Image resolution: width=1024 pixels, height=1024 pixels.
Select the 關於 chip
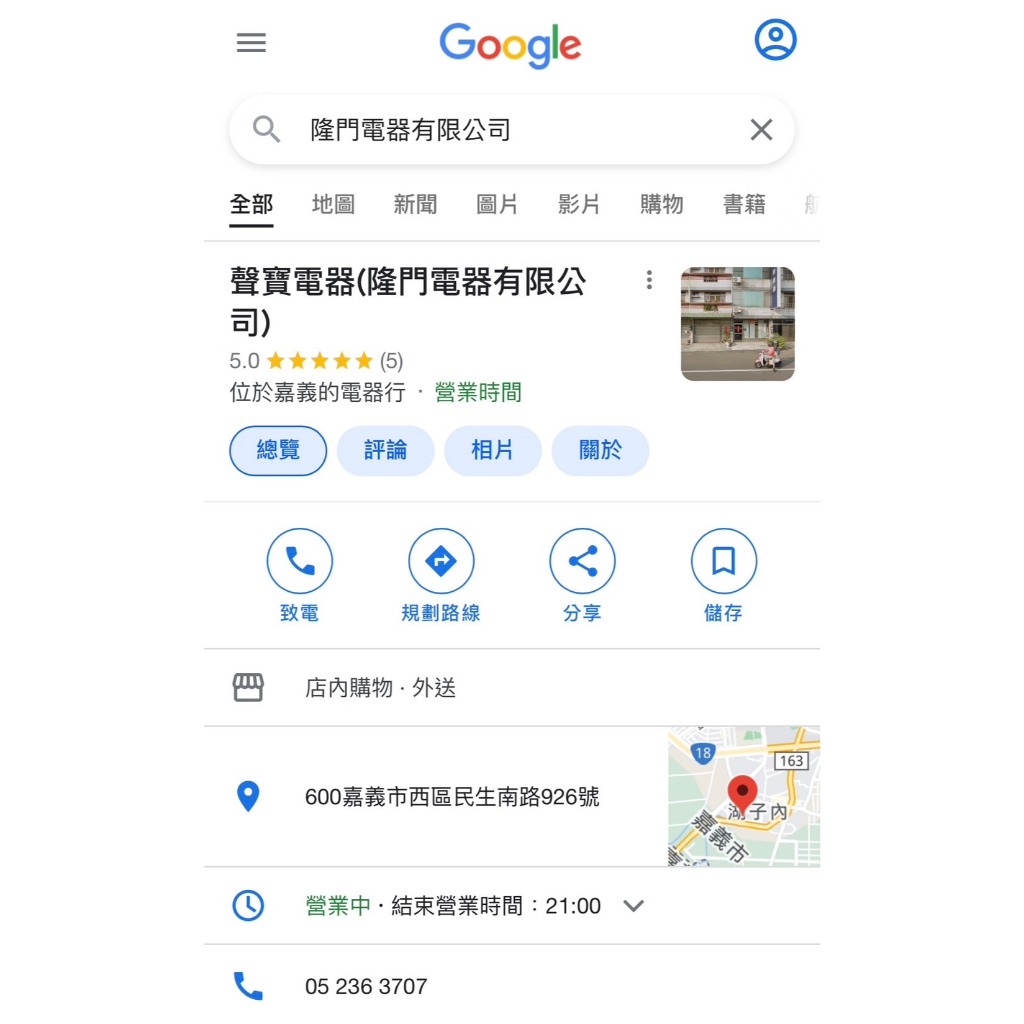[600, 451]
